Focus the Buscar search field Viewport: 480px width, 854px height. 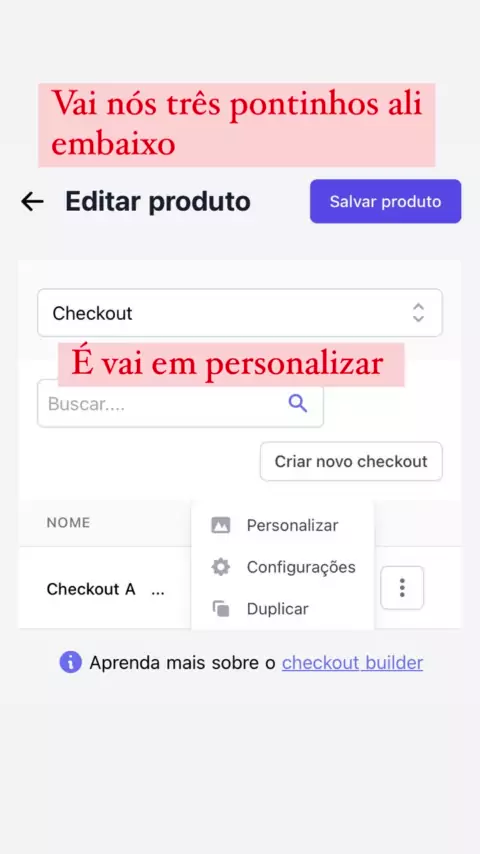tap(180, 404)
